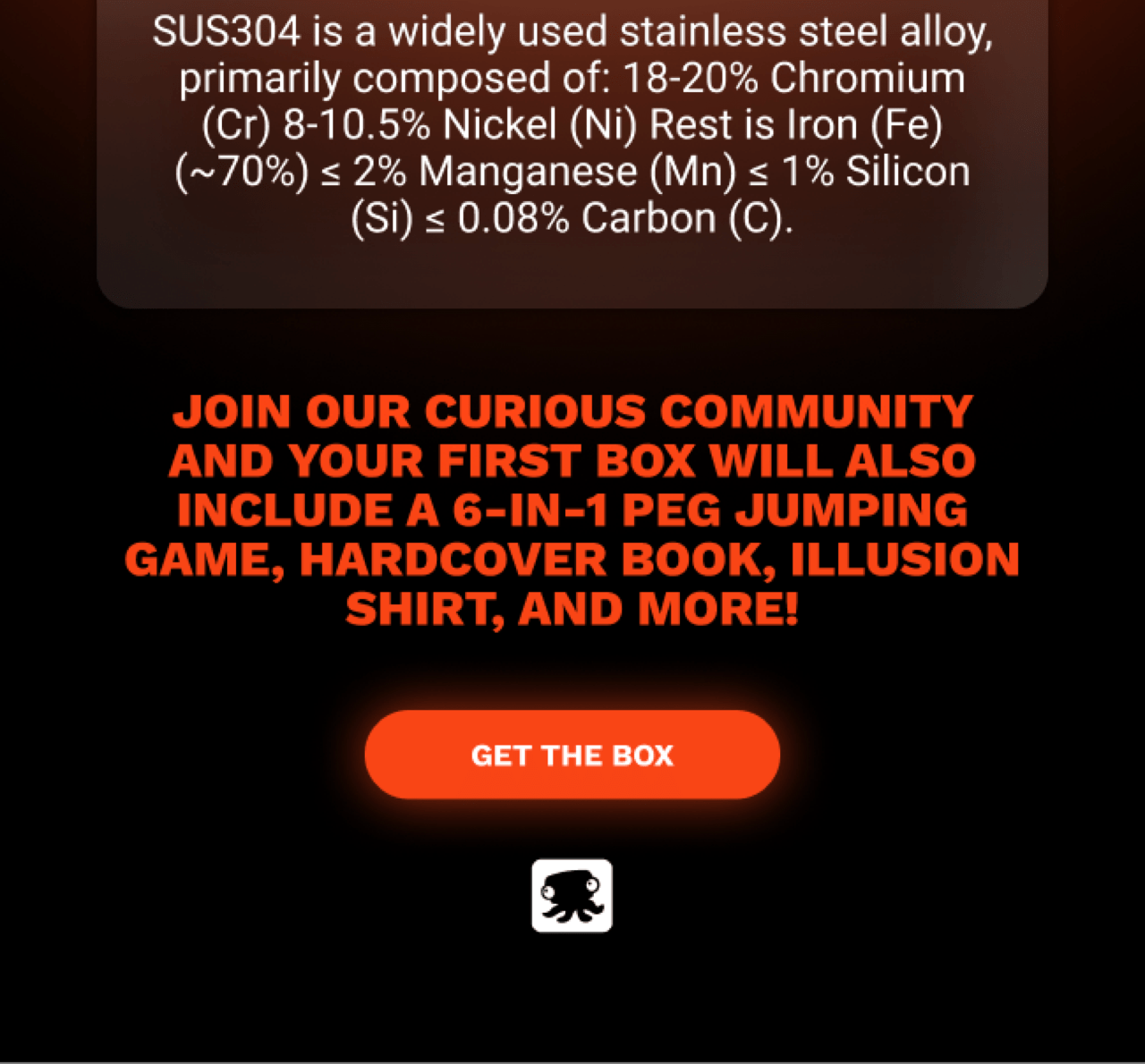Tap the Get The Box button
Viewport: 1145px width, 1064px height.
click(x=572, y=755)
